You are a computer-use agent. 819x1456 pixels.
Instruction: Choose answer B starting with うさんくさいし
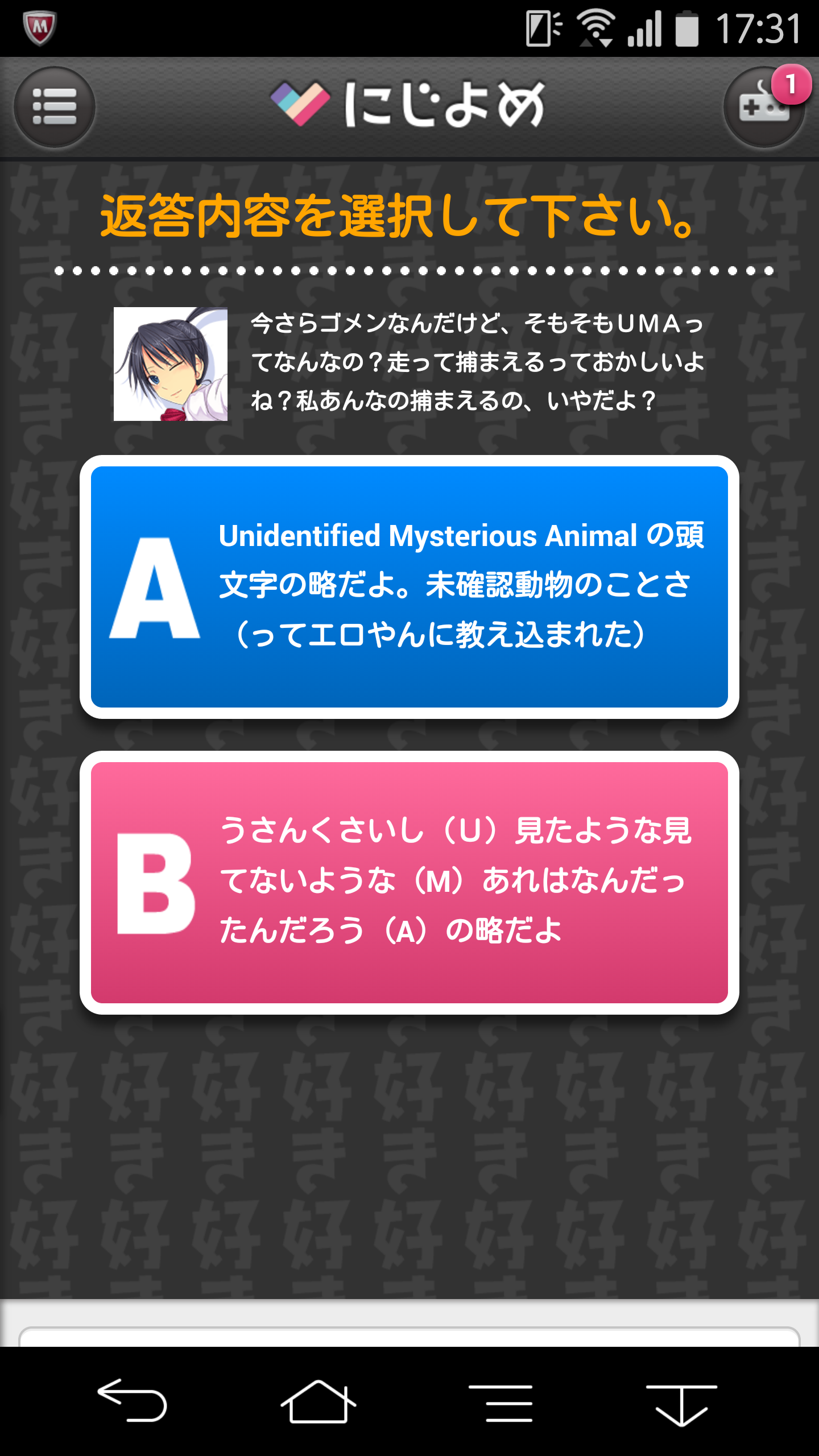(x=409, y=883)
